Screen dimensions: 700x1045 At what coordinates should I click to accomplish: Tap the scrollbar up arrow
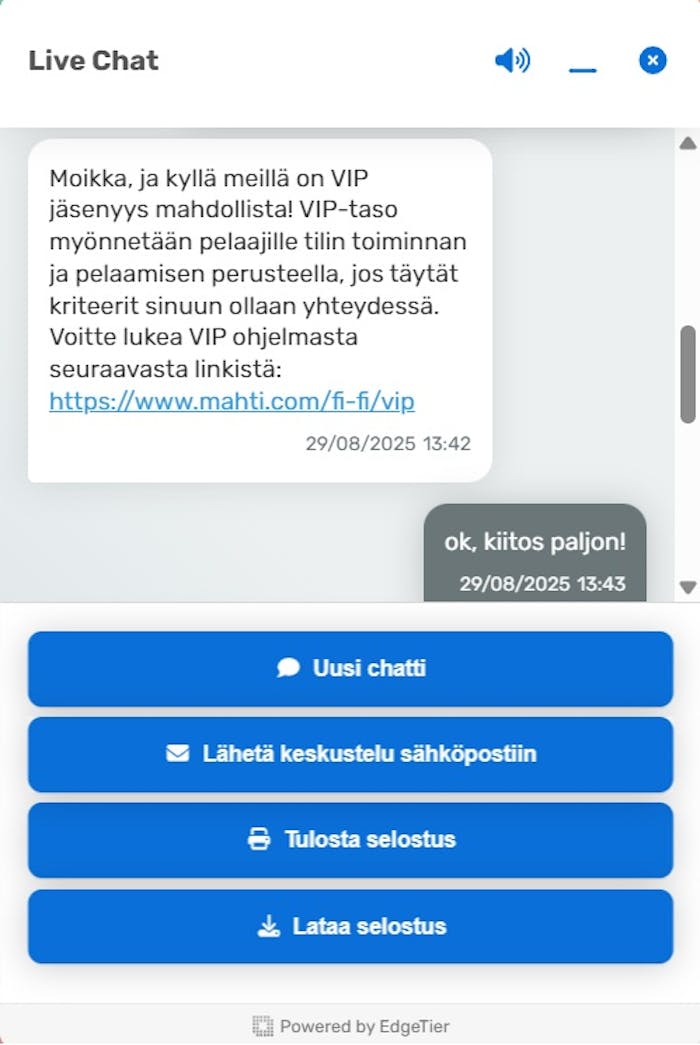pyautogui.click(x=687, y=144)
